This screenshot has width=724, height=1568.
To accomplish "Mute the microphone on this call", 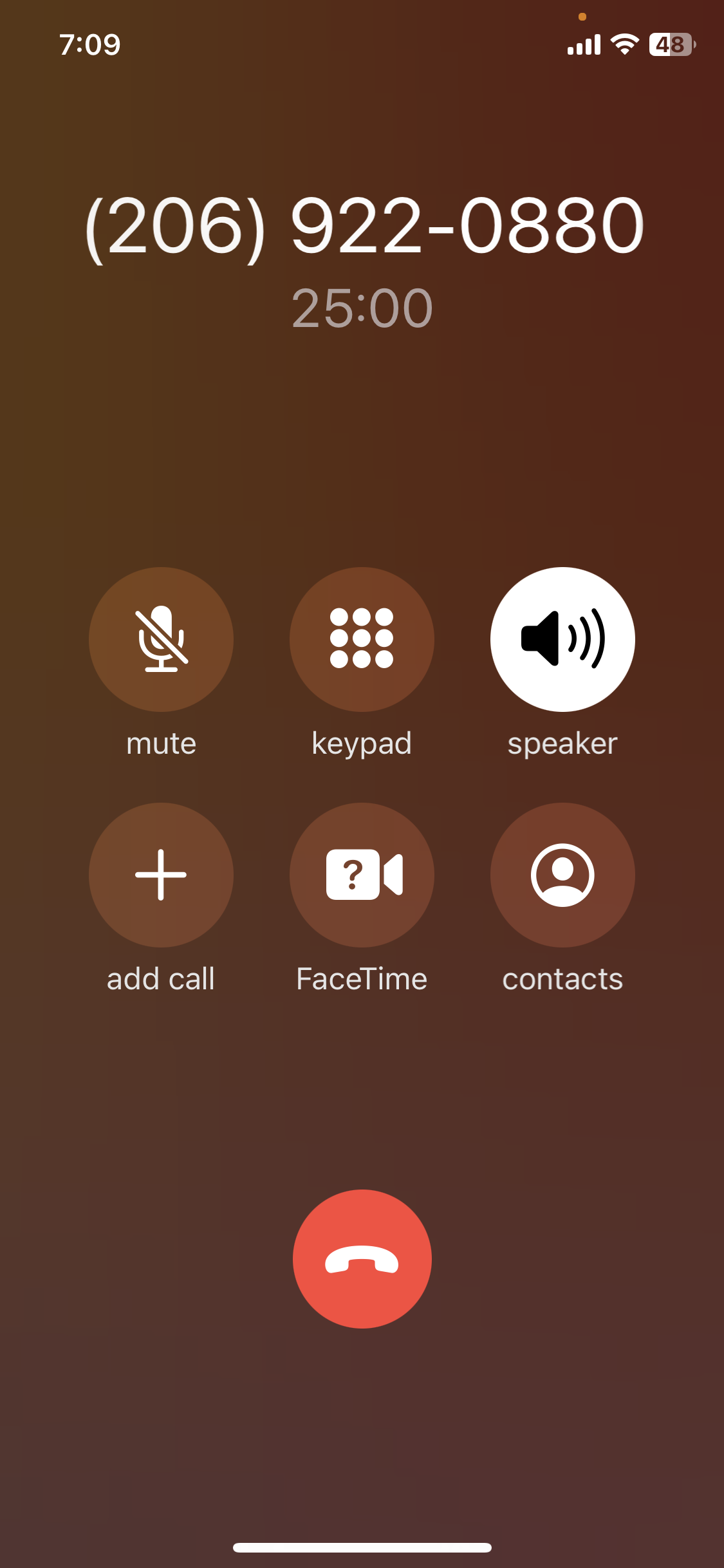I will [x=161, y=639].
